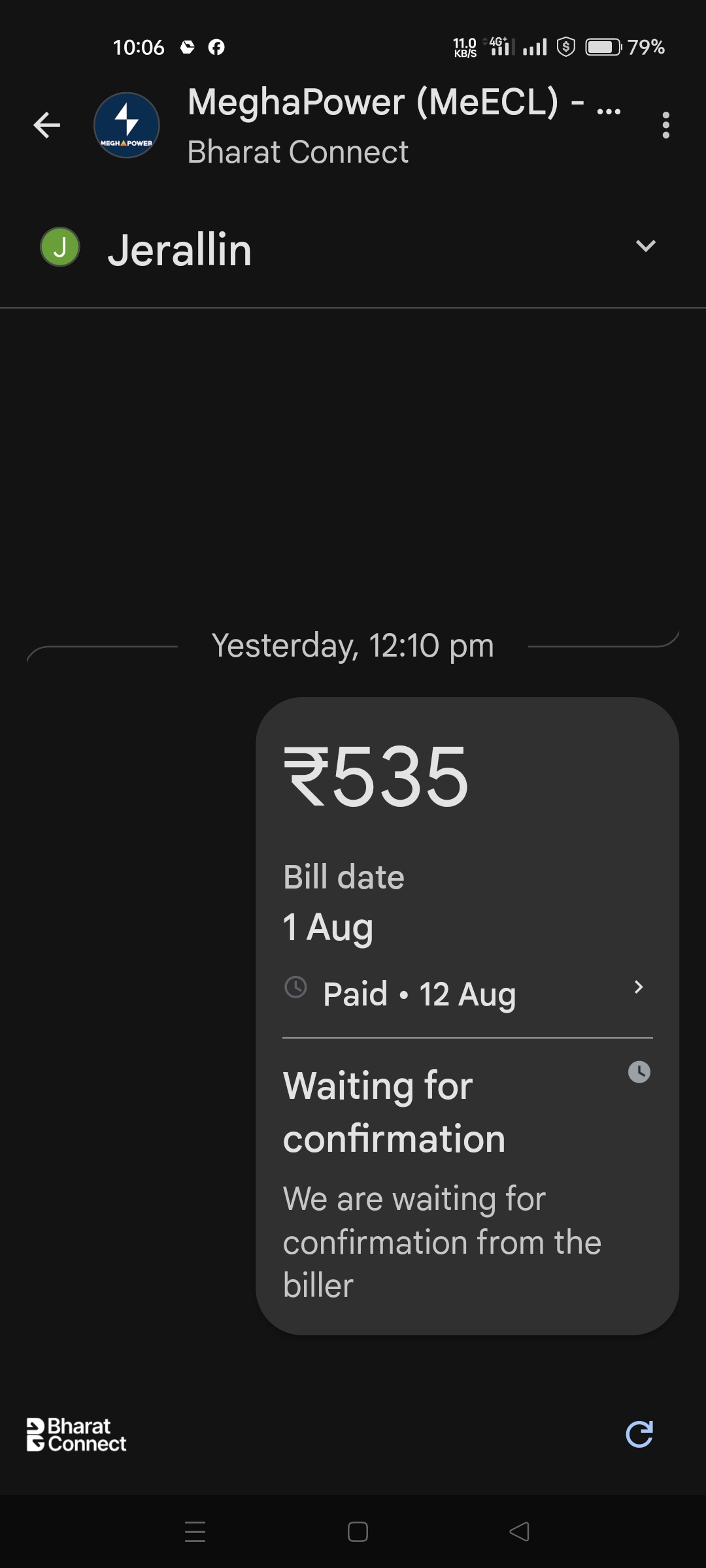Screen dimensions: 706x1568
Task: Go back using the app bar arrow
Action: pyautogui.click(x=47, y=125)
